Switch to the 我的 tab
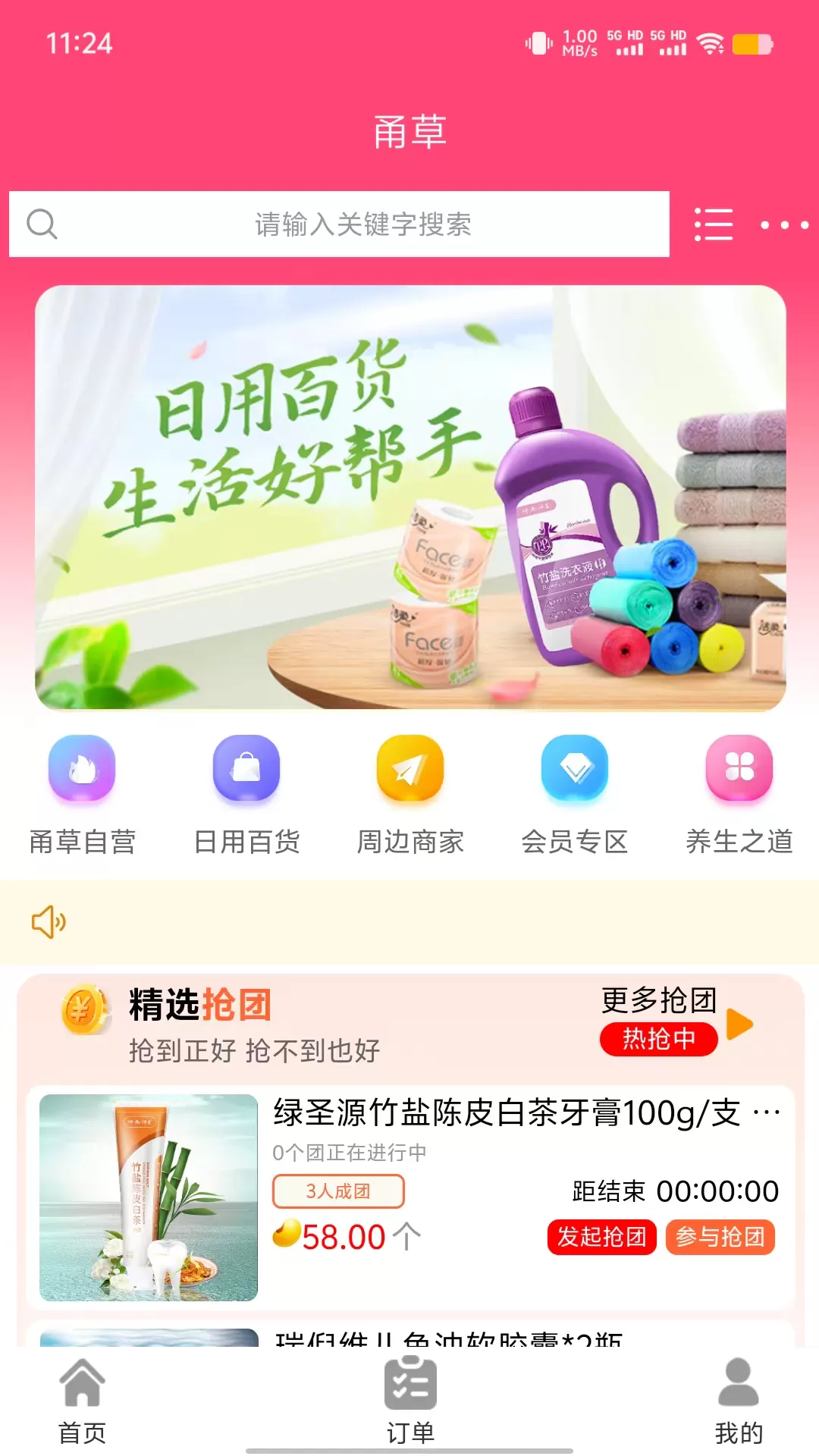Image resolution: width=819 pixels, height=1456 pixels. click(x=739, y=1401)
